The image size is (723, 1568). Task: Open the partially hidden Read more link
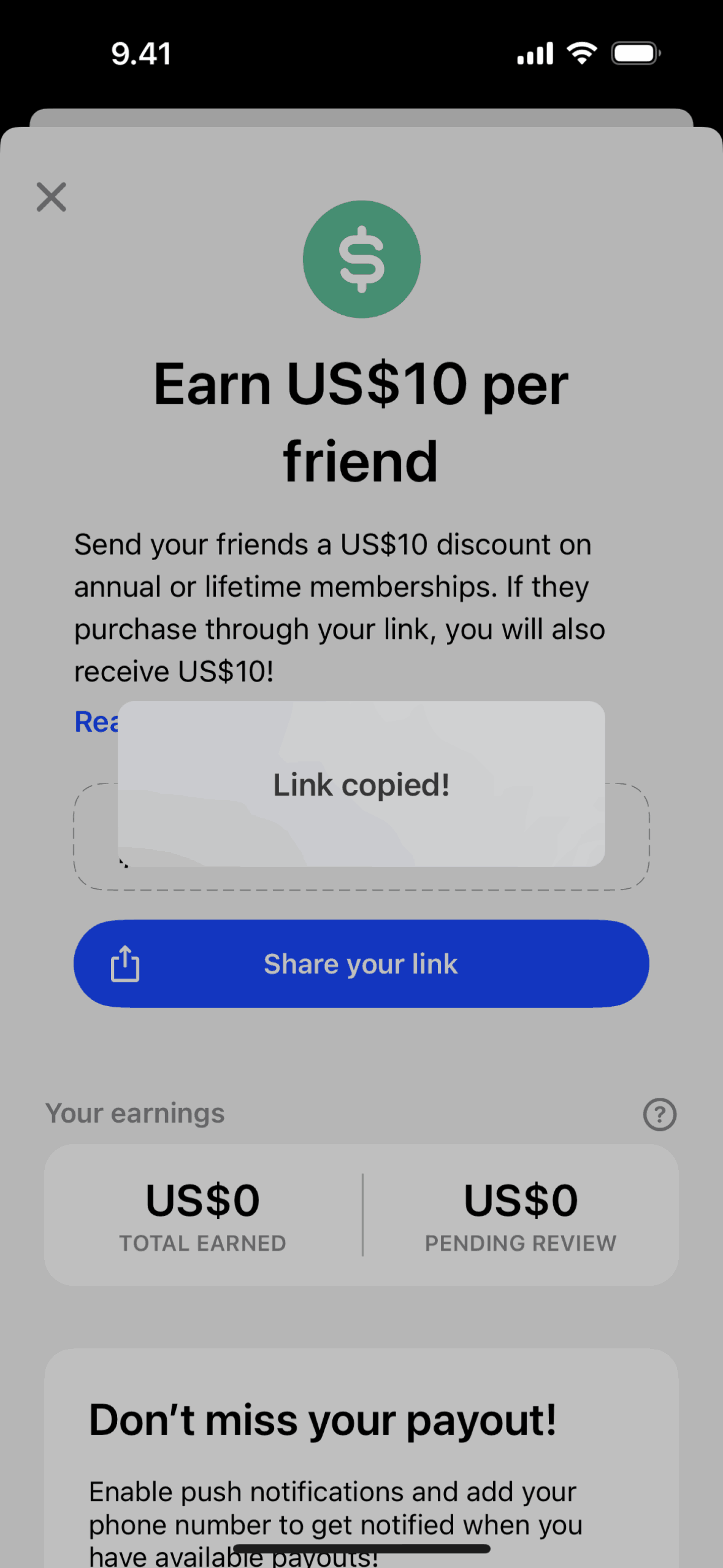point(96,722)
